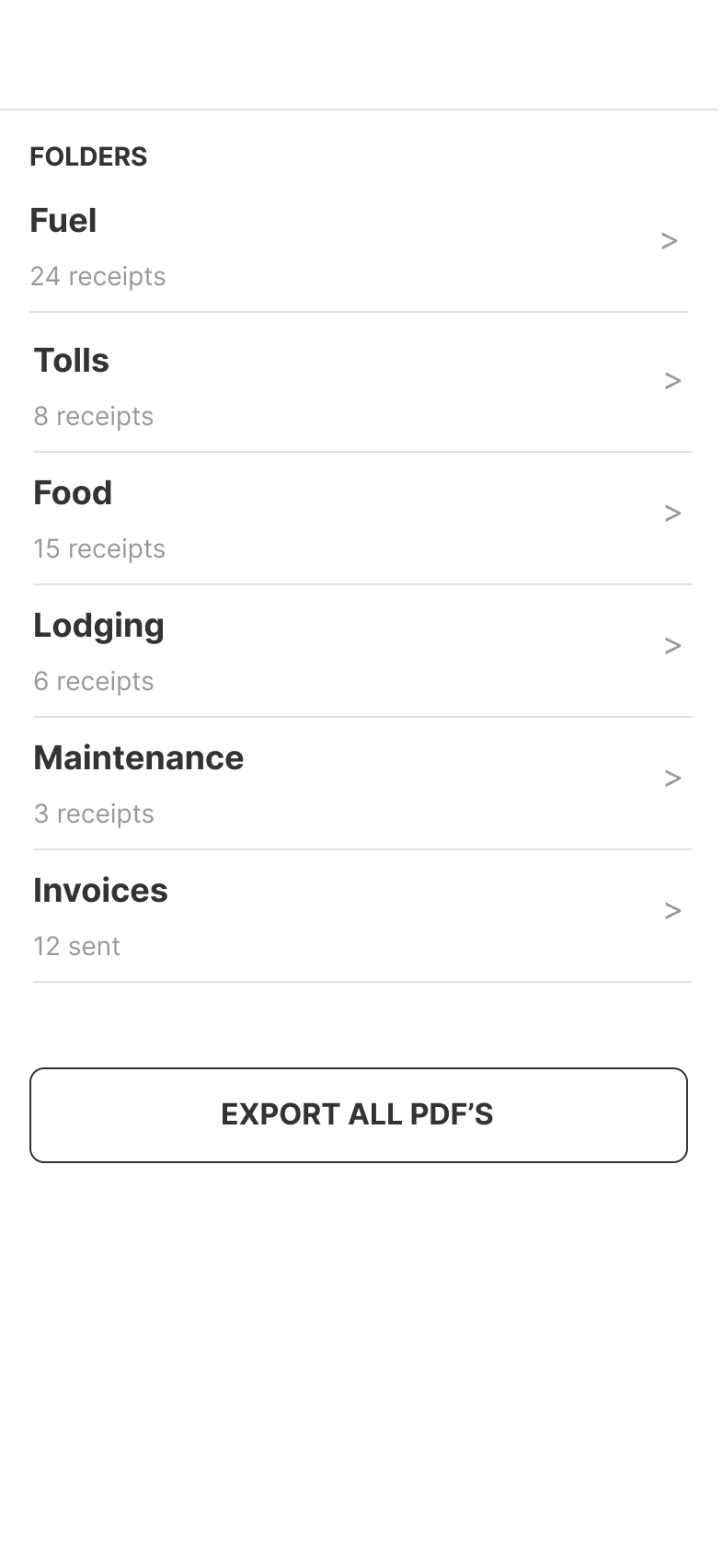Expand the Fuel folder chevron
Screen dimensions: 723x1568
669,241
